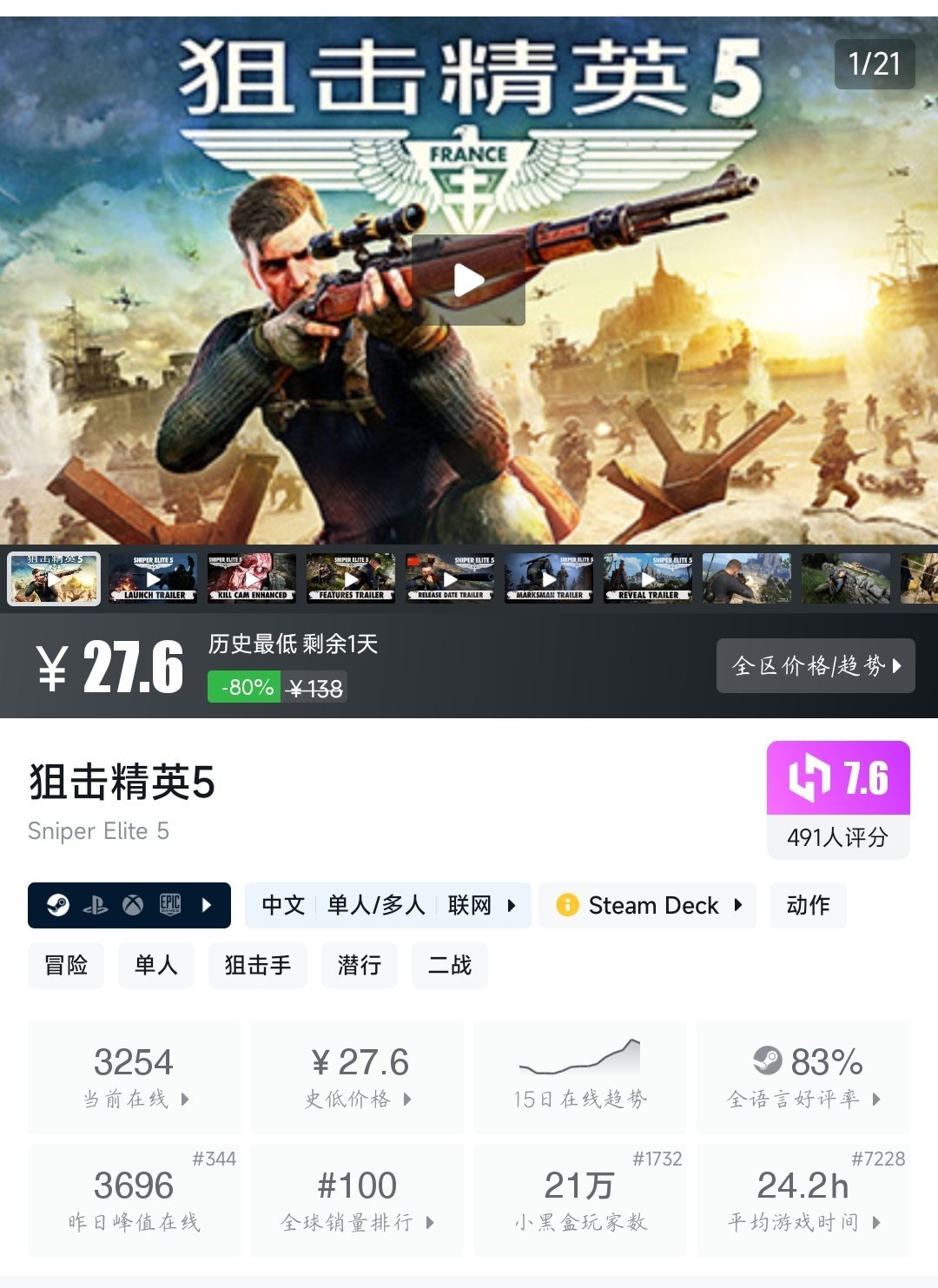Select the 动作 genre tag

[x=808, y=905]
